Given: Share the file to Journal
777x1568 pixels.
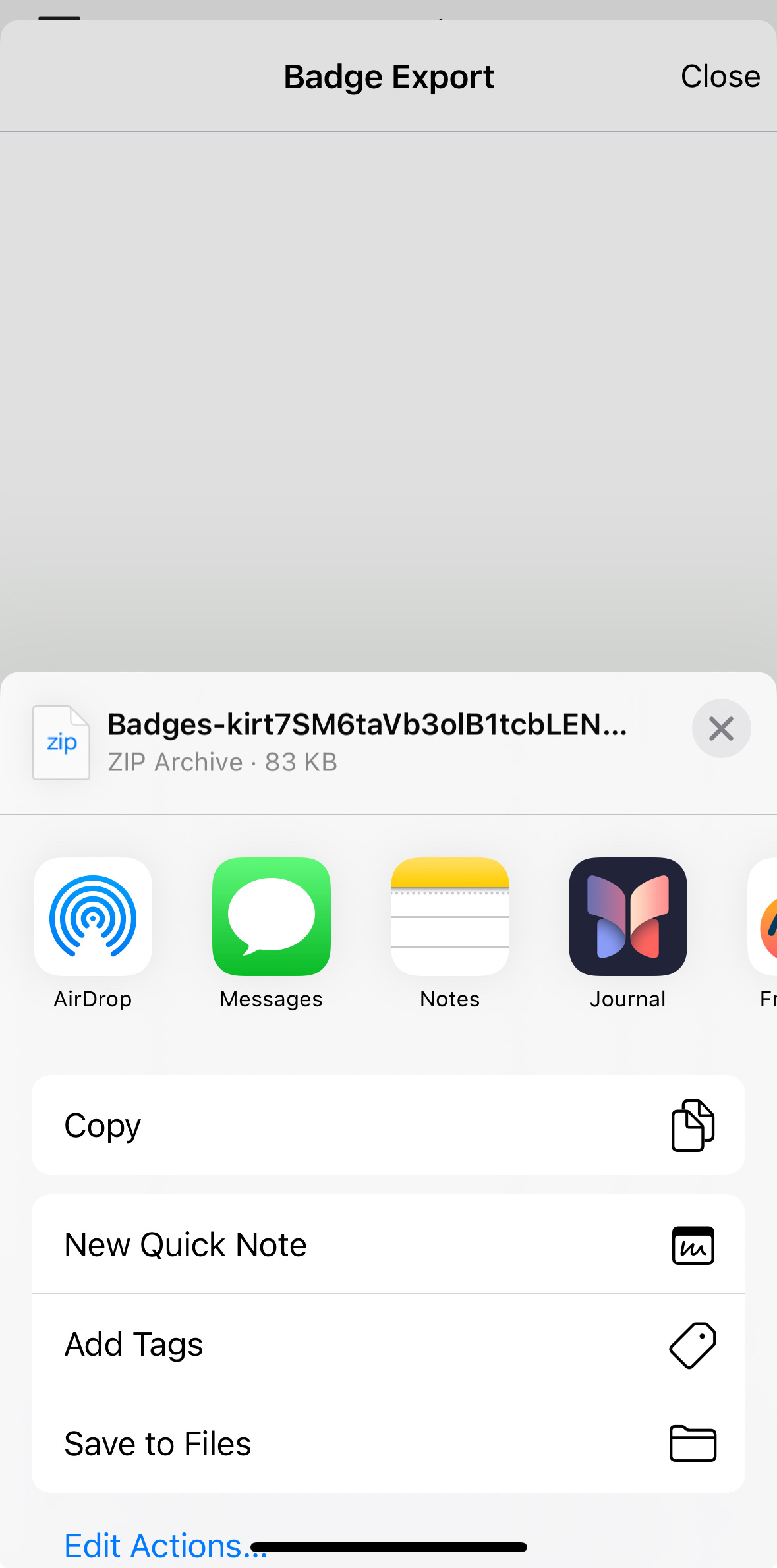Looking at the screenshot, I should coord(628,917).
